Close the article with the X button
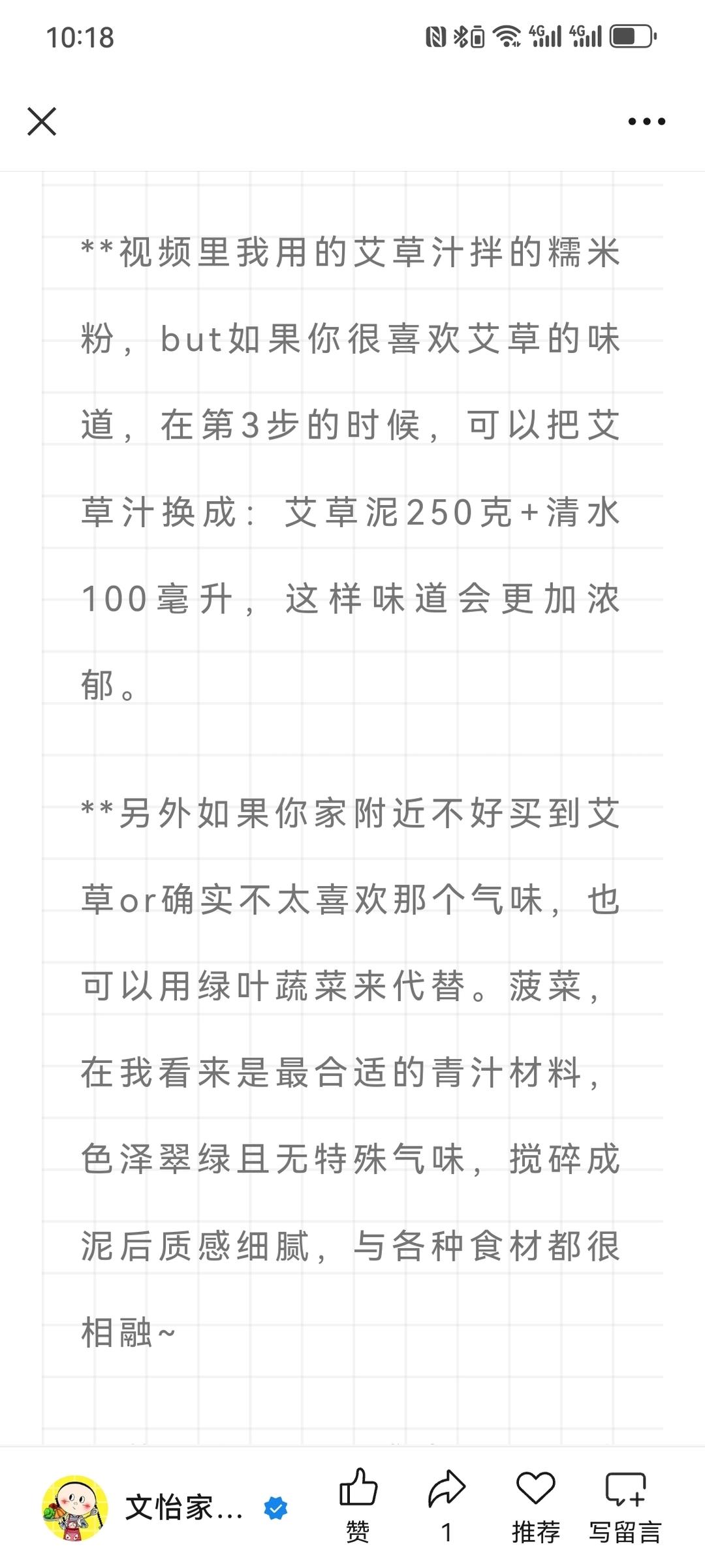 coord(41,120)
